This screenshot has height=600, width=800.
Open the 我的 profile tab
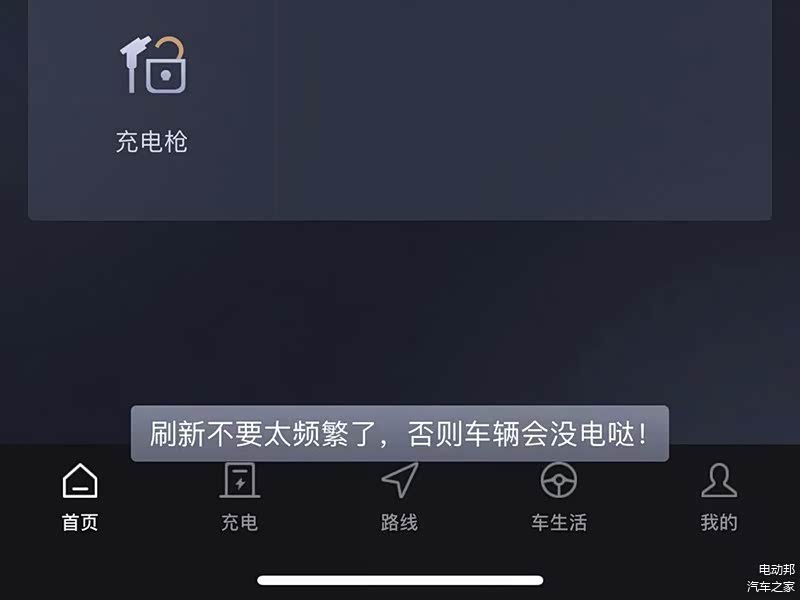point(719,497)
